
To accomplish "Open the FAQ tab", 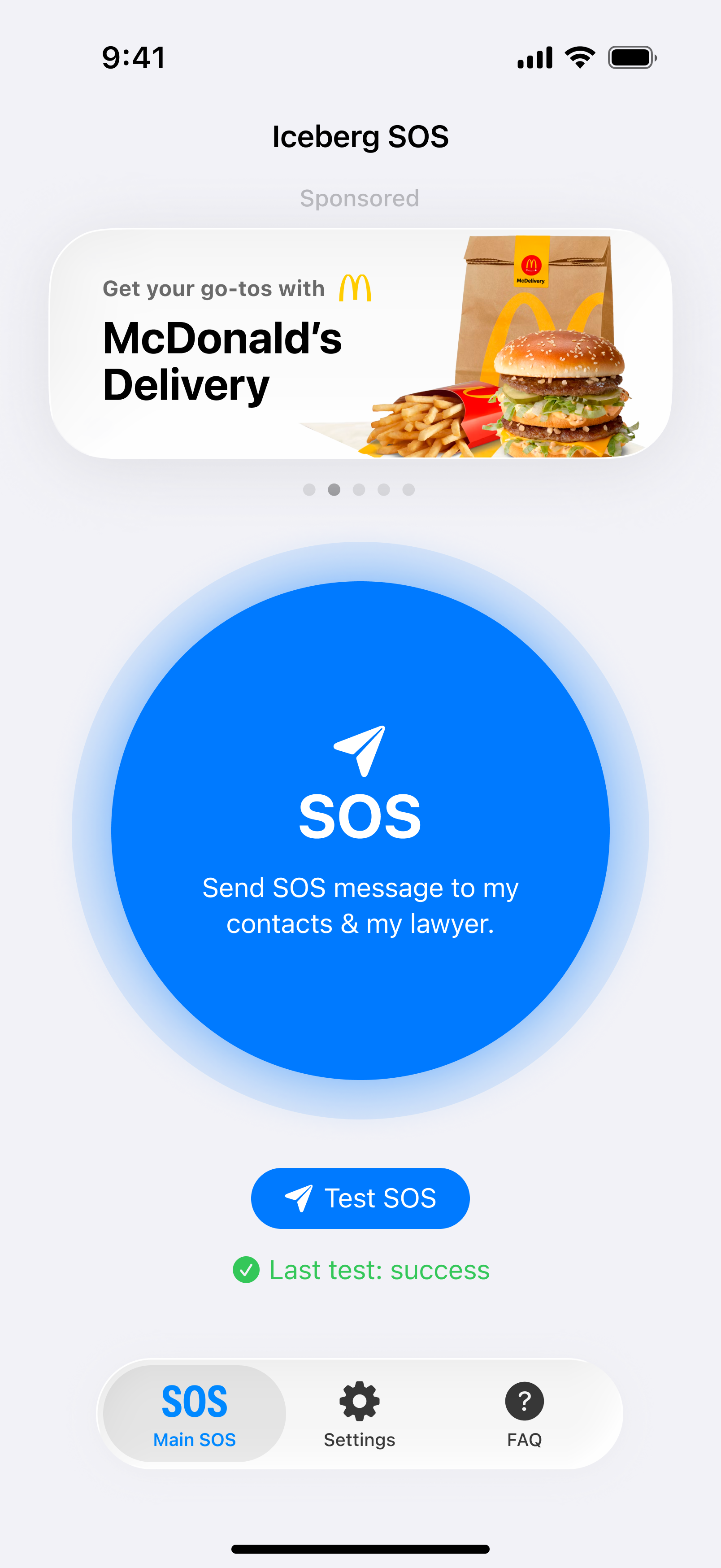I will pos(524,1414).
